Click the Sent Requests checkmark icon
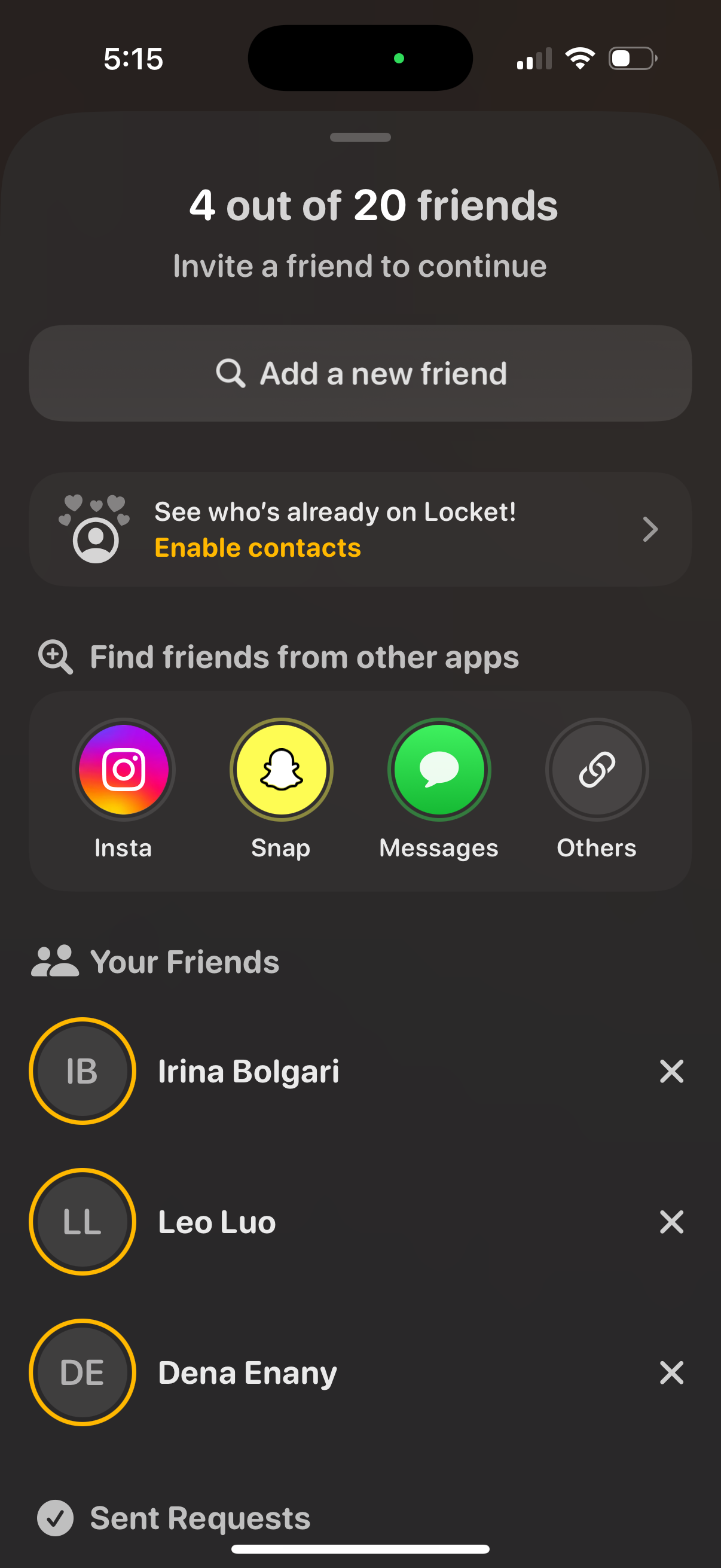Viewport: 721px width, 1568px height. [57, 1518]
